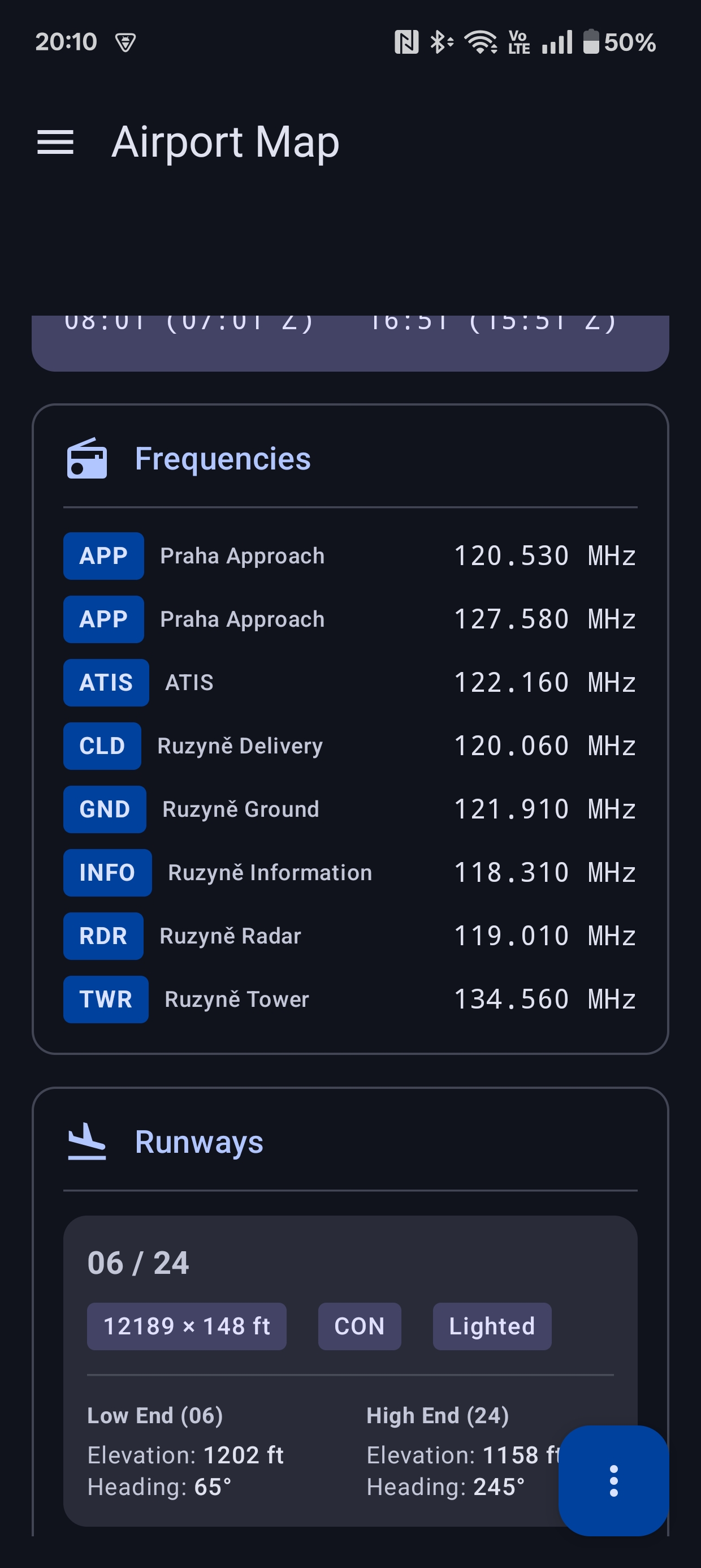Click the radio icon beside Frequencies header
Image resolution: width=701 pixels, height=1568 pixels.
pos(87,459)
